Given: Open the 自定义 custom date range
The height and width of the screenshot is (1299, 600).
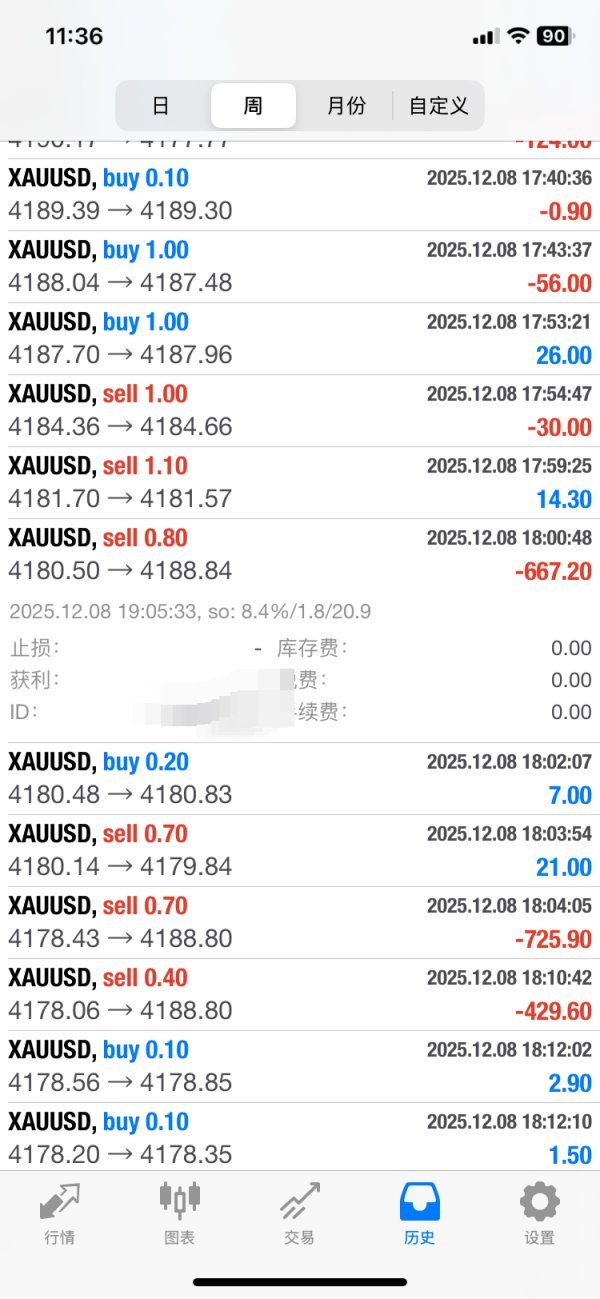Looking at the screenshot, I should (x=438, y=106).
